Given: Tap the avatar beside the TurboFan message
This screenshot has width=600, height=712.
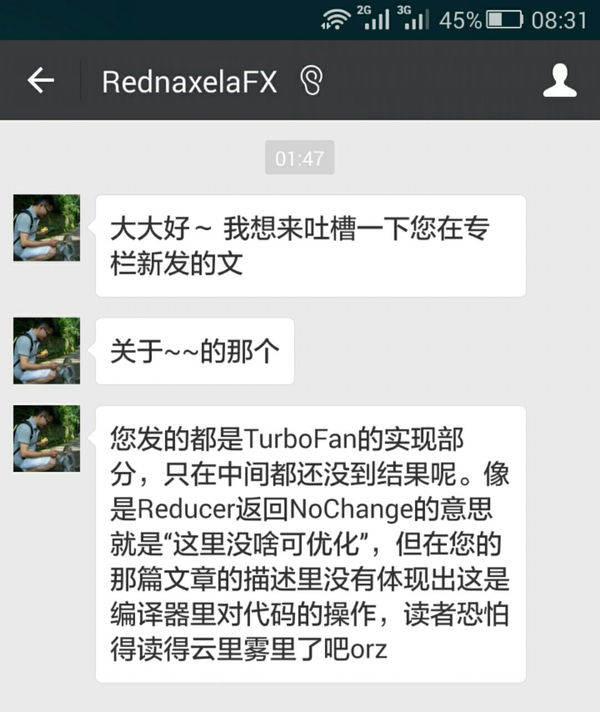Looking at the screenshot, I should (x=46, y=438).
